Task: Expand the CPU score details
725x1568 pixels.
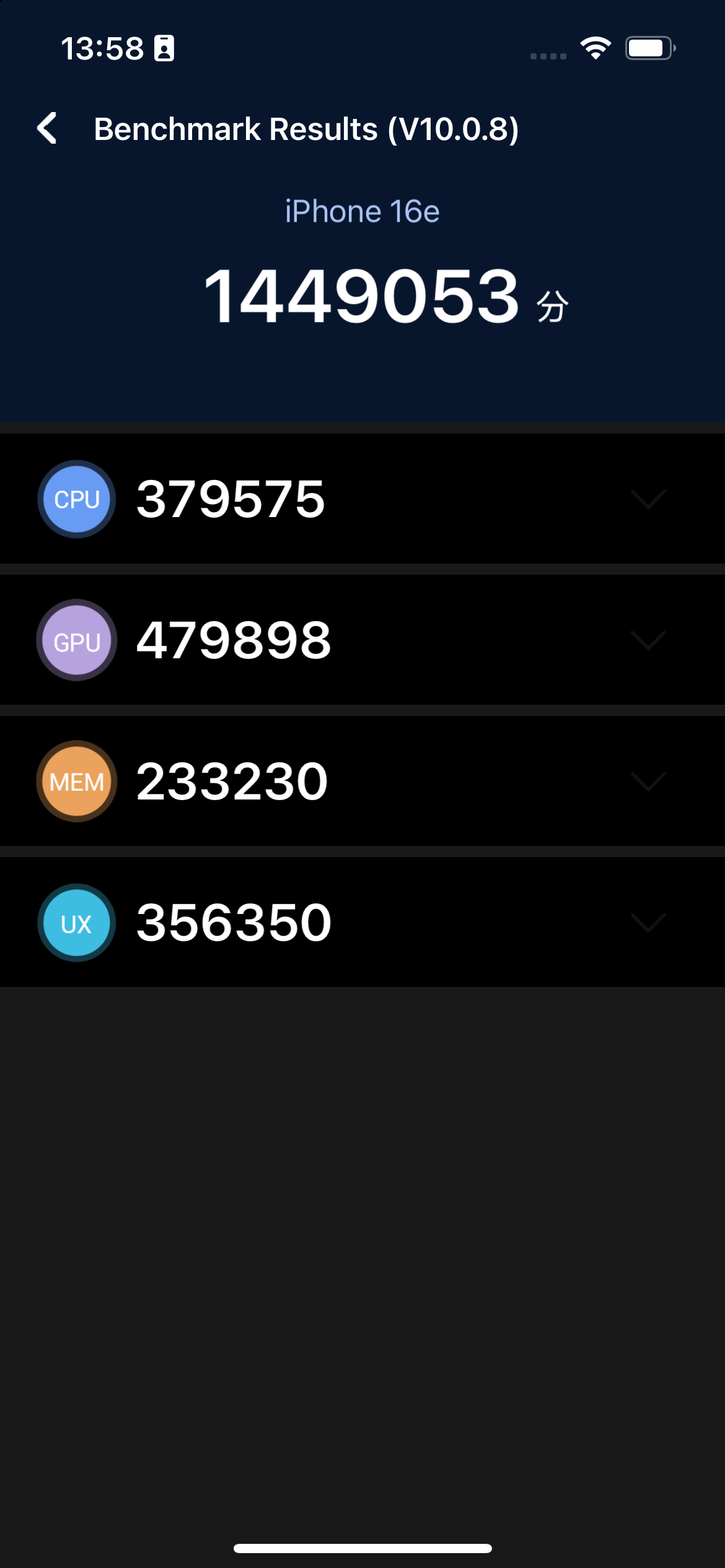Action: 648,499
